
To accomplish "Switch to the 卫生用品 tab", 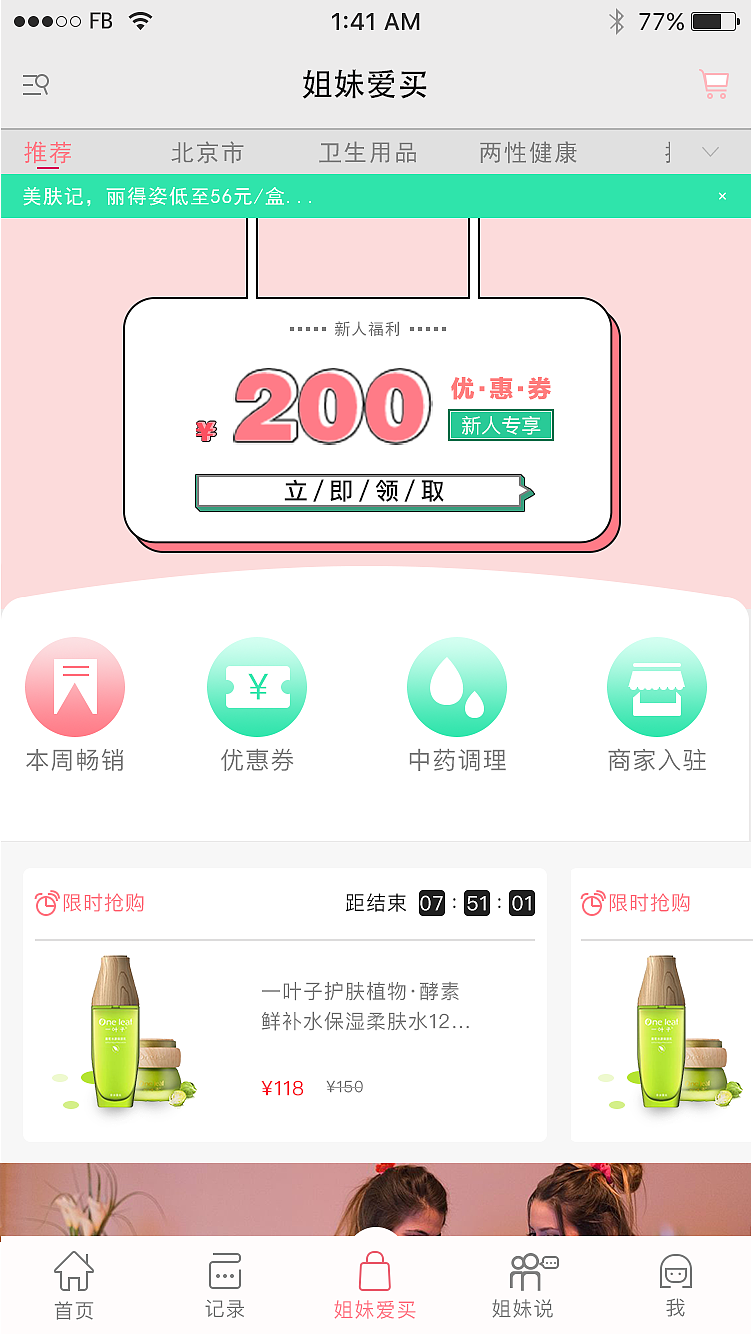I will pos(368,153).
